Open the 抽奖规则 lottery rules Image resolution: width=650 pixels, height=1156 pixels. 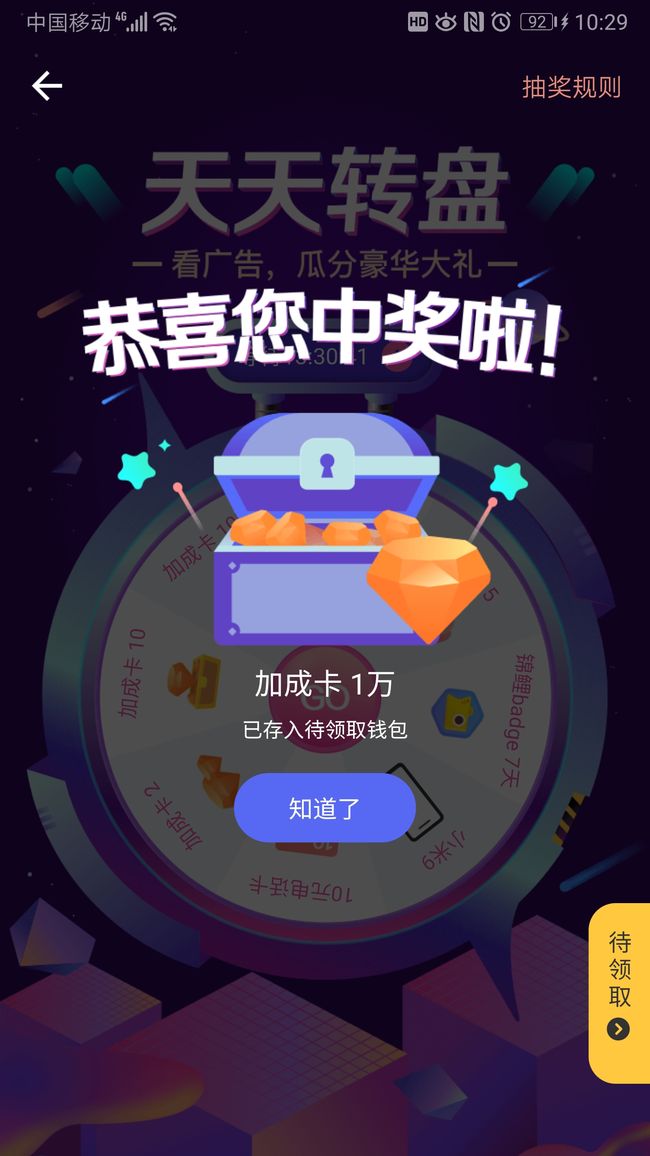(571, 87)
